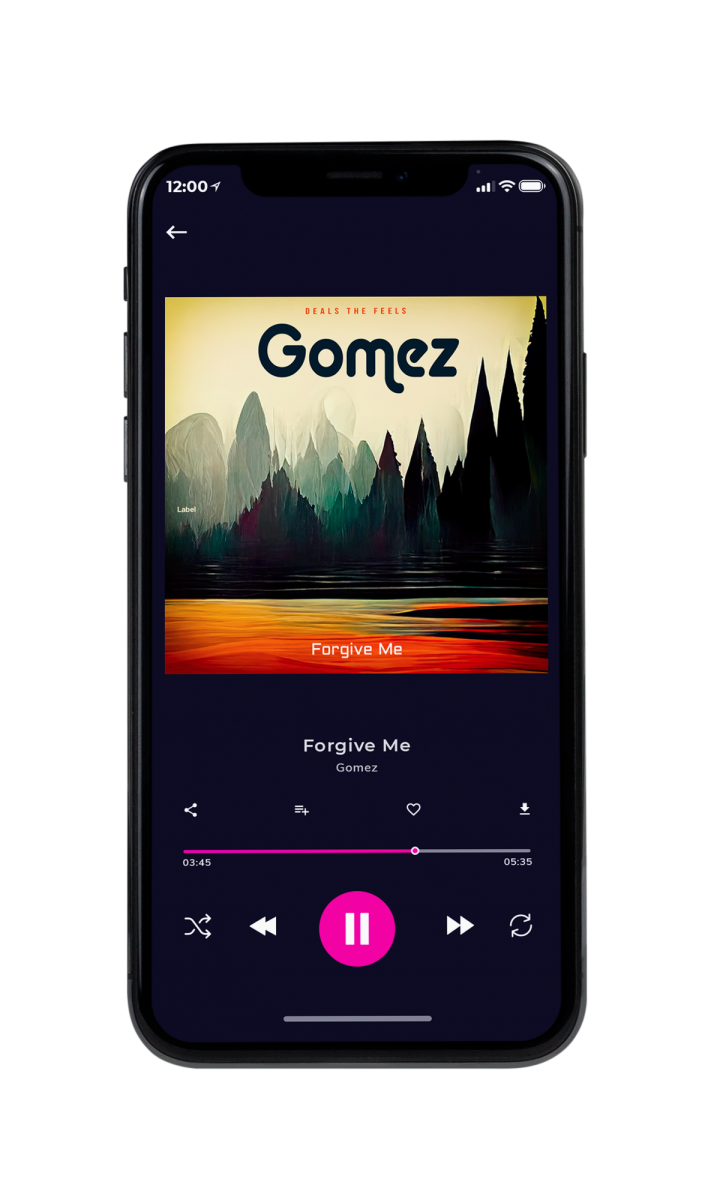Skip to the next track
This screenshot has width=720, height=1200.
460,926
